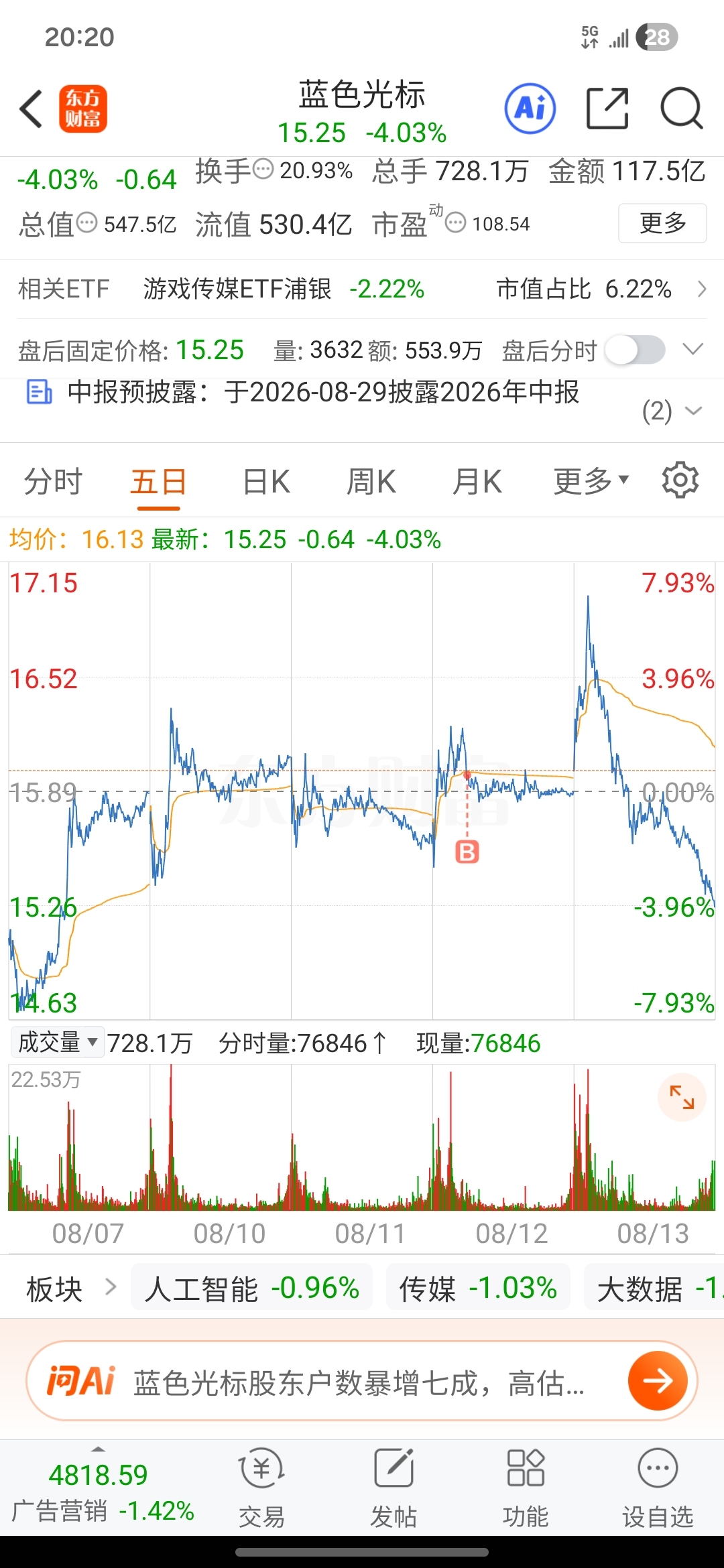This screenshot has width=724, height=1568.
Task: Switch to the 月K chart tab
Action: point(477,482)
